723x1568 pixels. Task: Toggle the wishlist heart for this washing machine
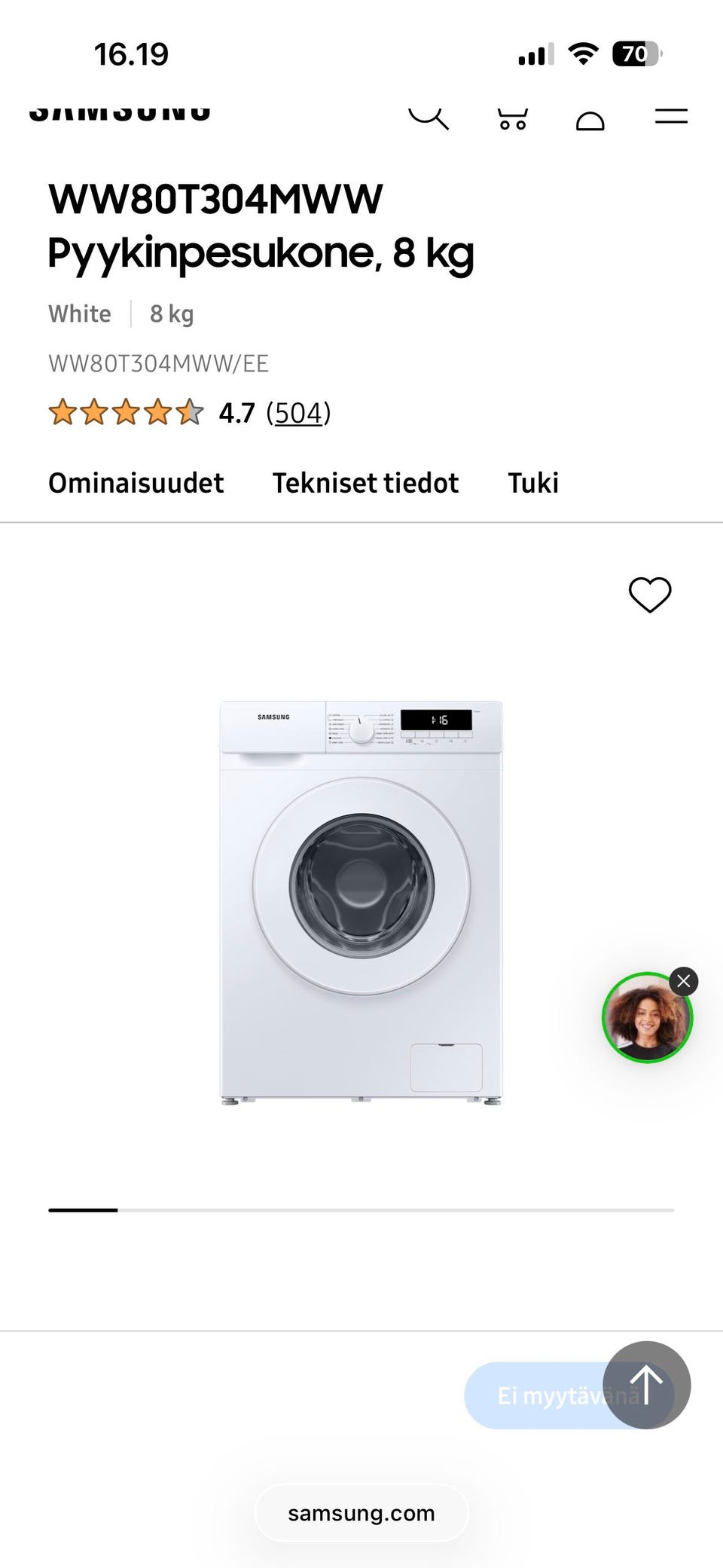point(649,594)
